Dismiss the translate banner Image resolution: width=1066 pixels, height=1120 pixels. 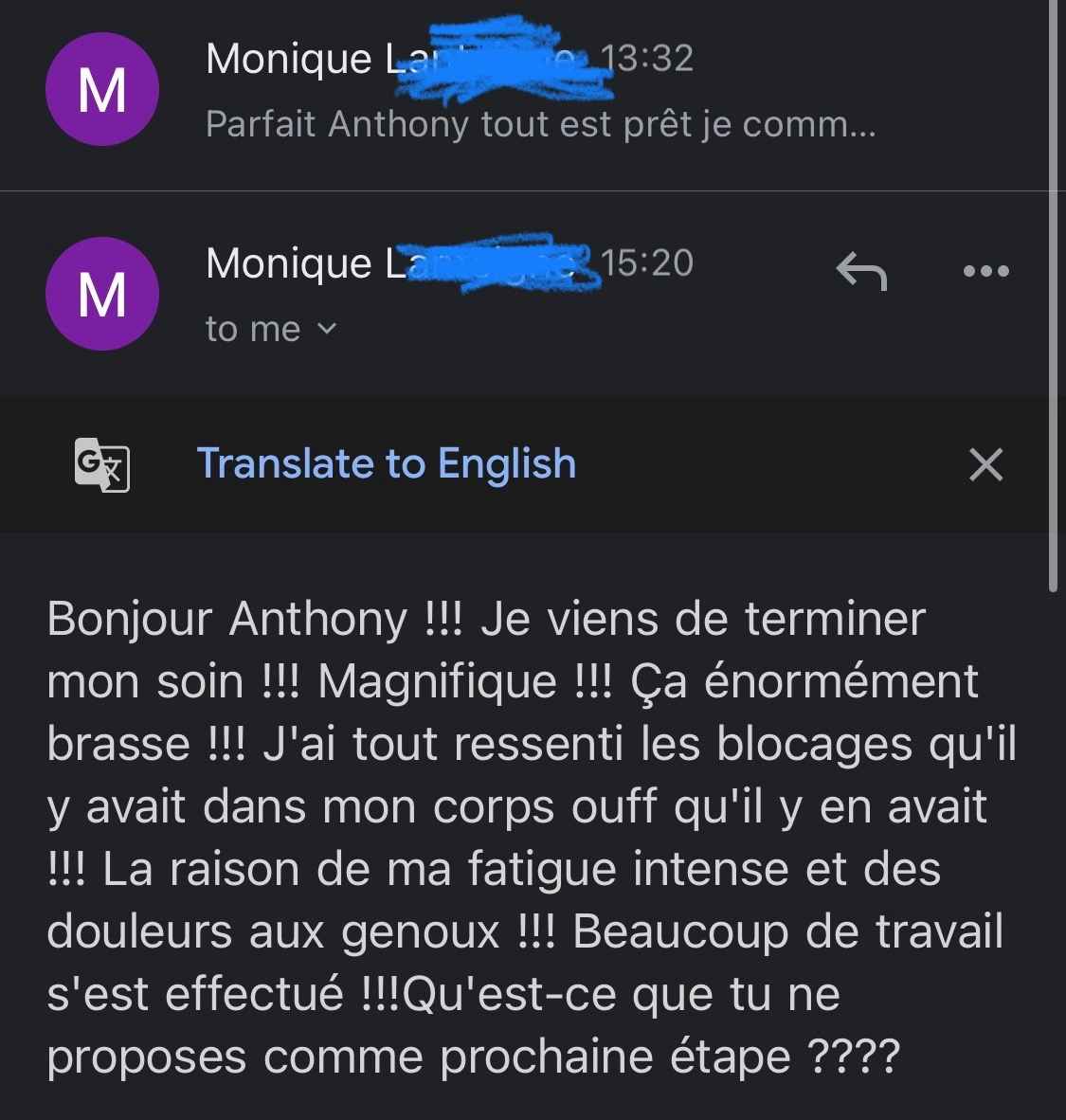pos(985,464)
